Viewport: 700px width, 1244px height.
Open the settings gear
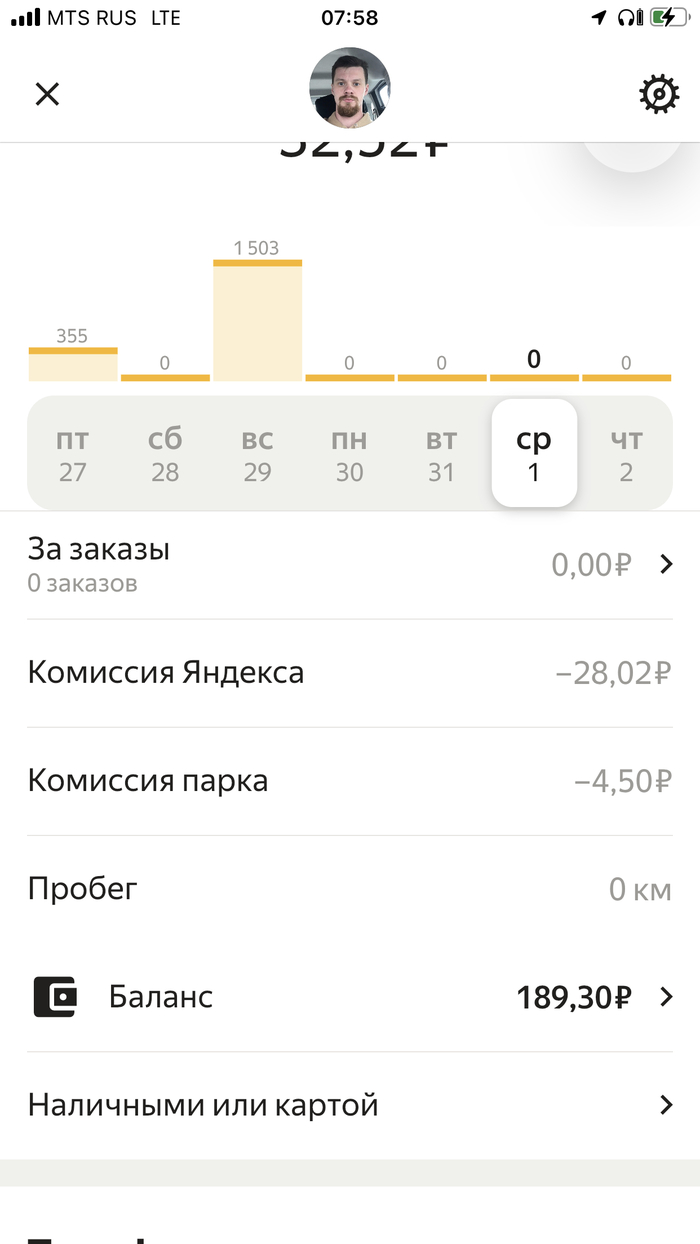point(658,94)
